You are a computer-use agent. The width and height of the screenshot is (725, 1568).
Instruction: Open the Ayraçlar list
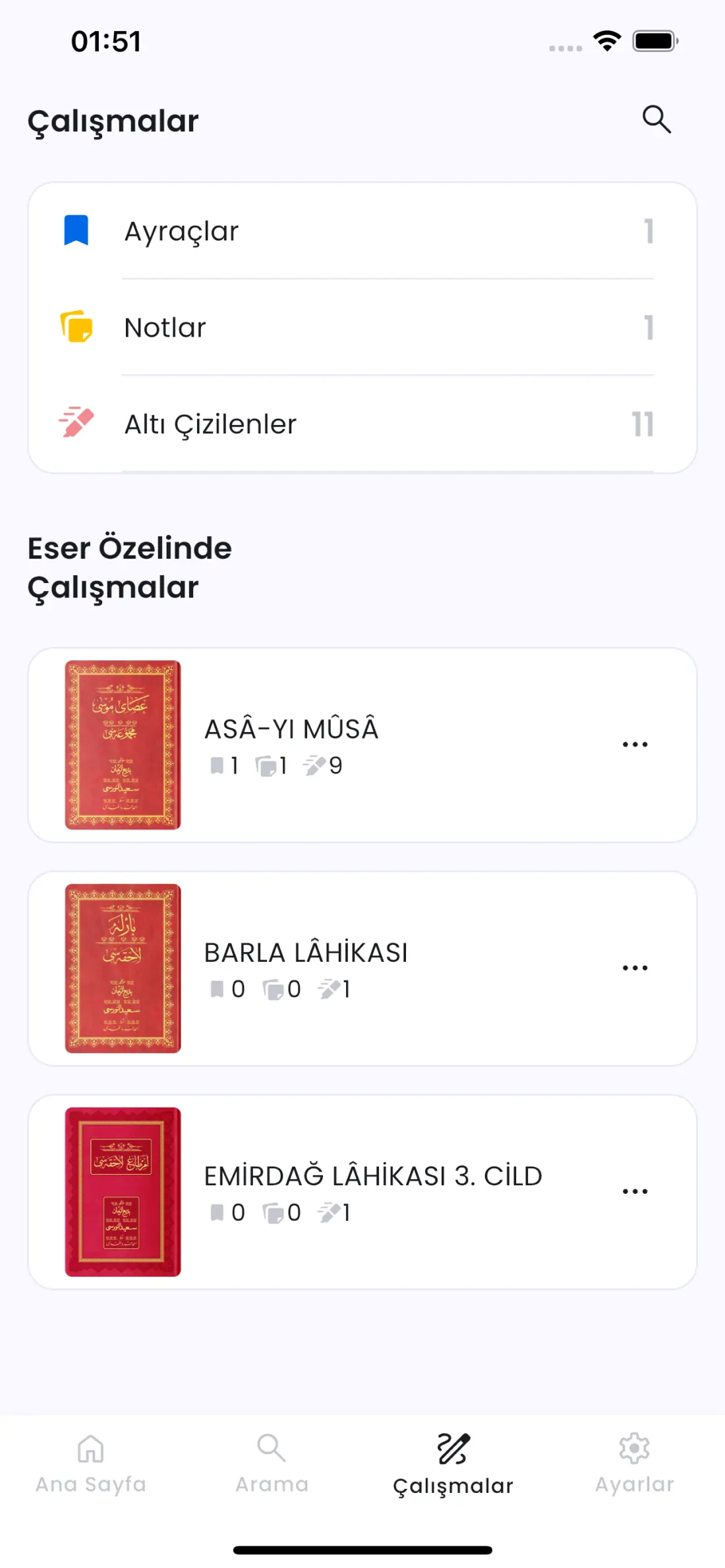point(362,230)
